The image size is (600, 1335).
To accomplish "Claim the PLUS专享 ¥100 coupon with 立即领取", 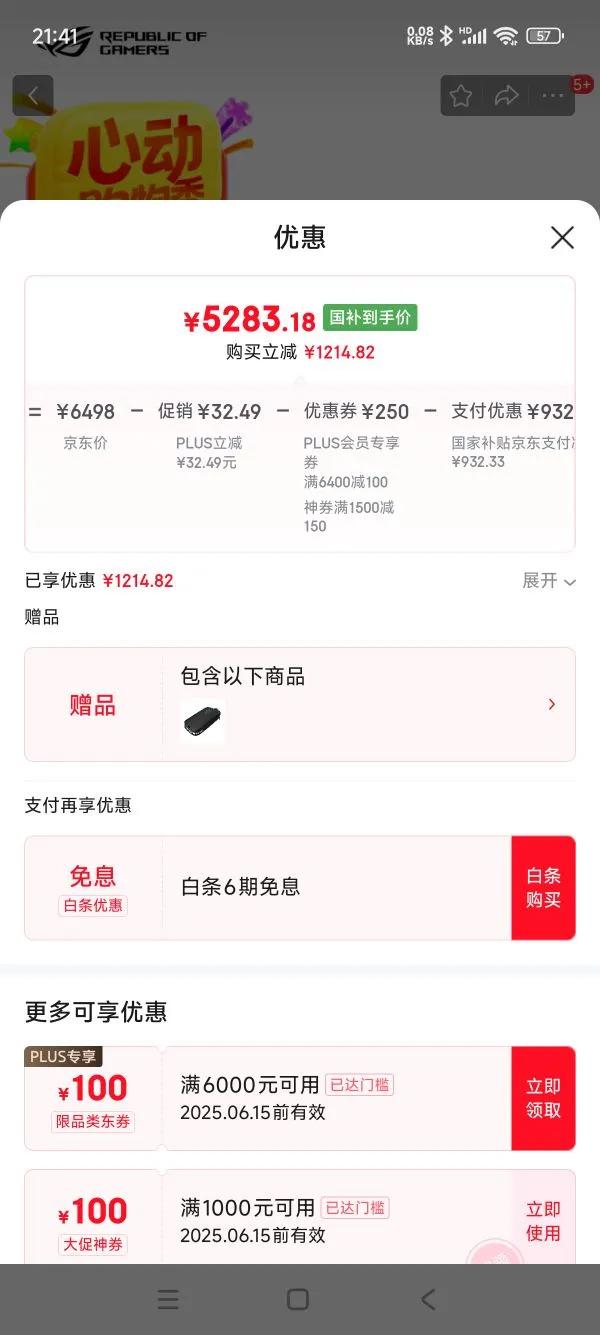I will point(543,1098).
